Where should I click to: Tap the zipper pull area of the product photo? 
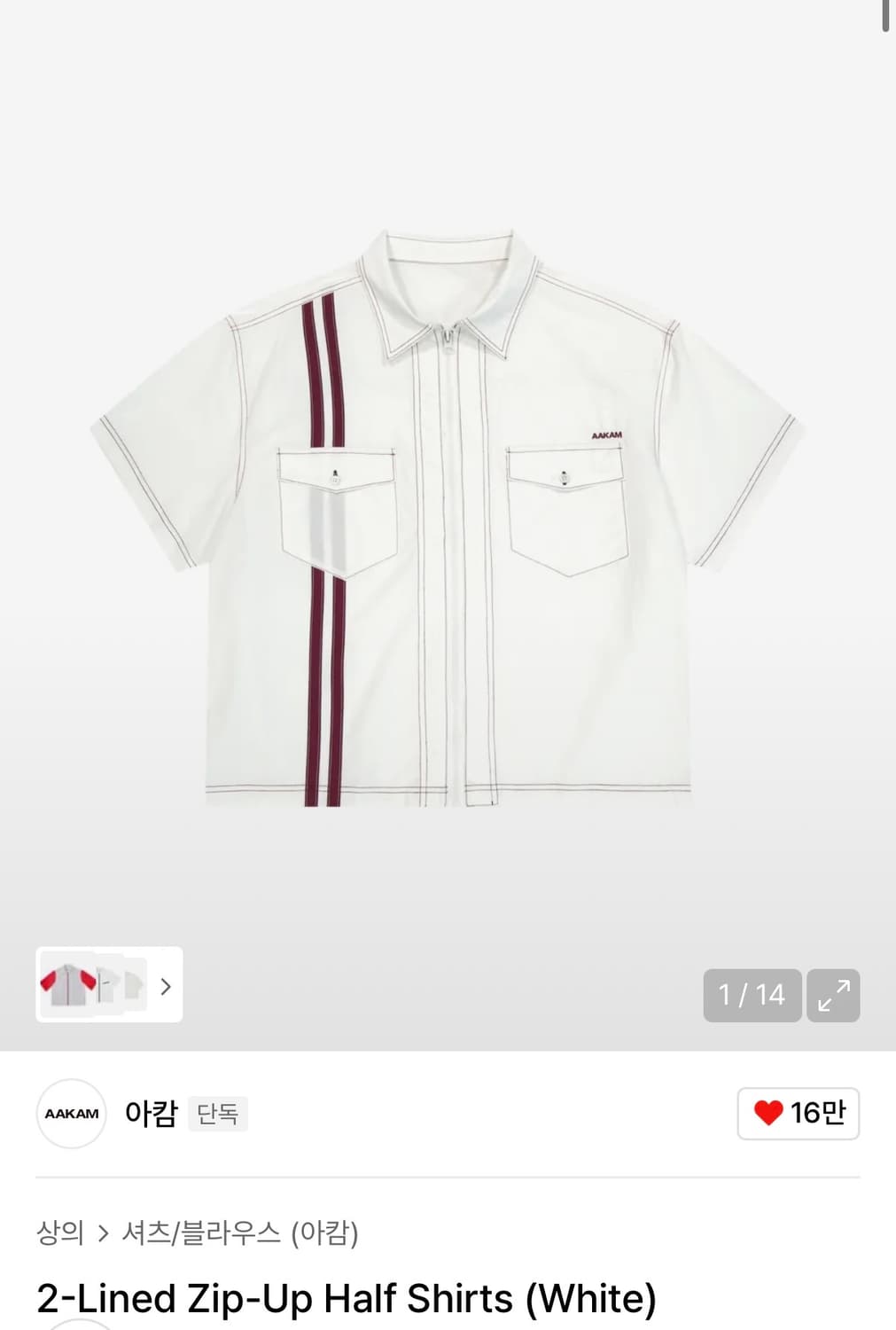pyautogui.click(x=449, y=341)
